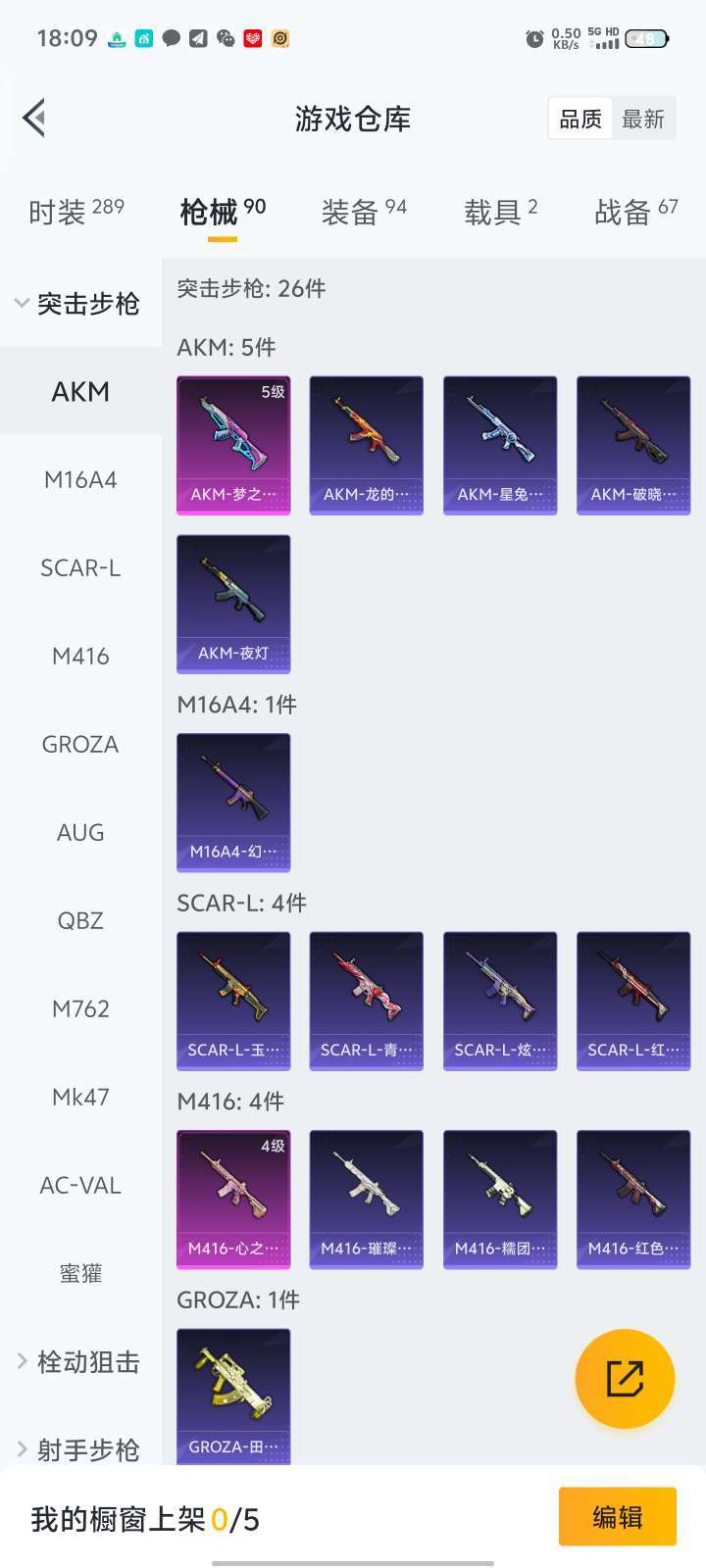706x1568 pixels.
Task: Sort by 最新
Action: [643, 120]
